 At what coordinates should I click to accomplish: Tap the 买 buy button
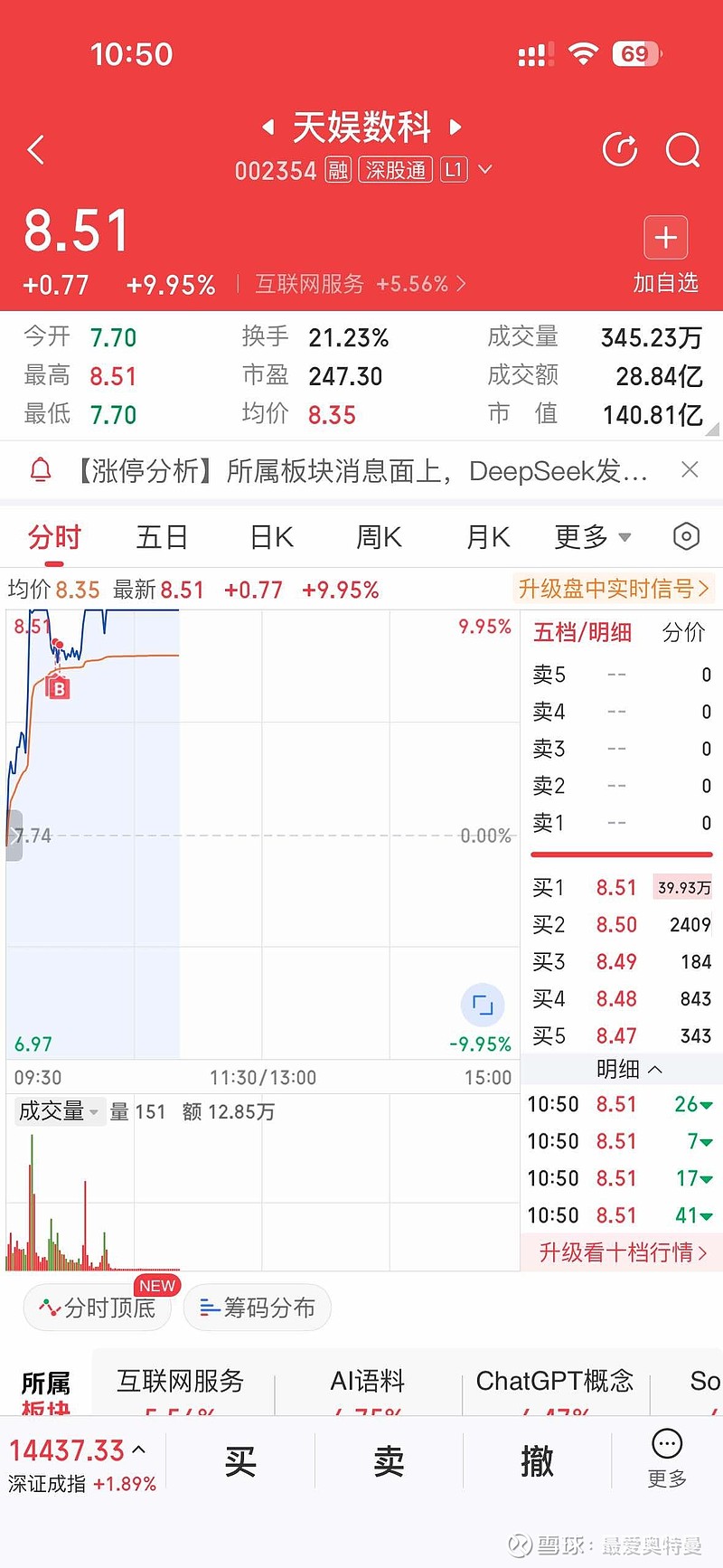point(240,1459)
